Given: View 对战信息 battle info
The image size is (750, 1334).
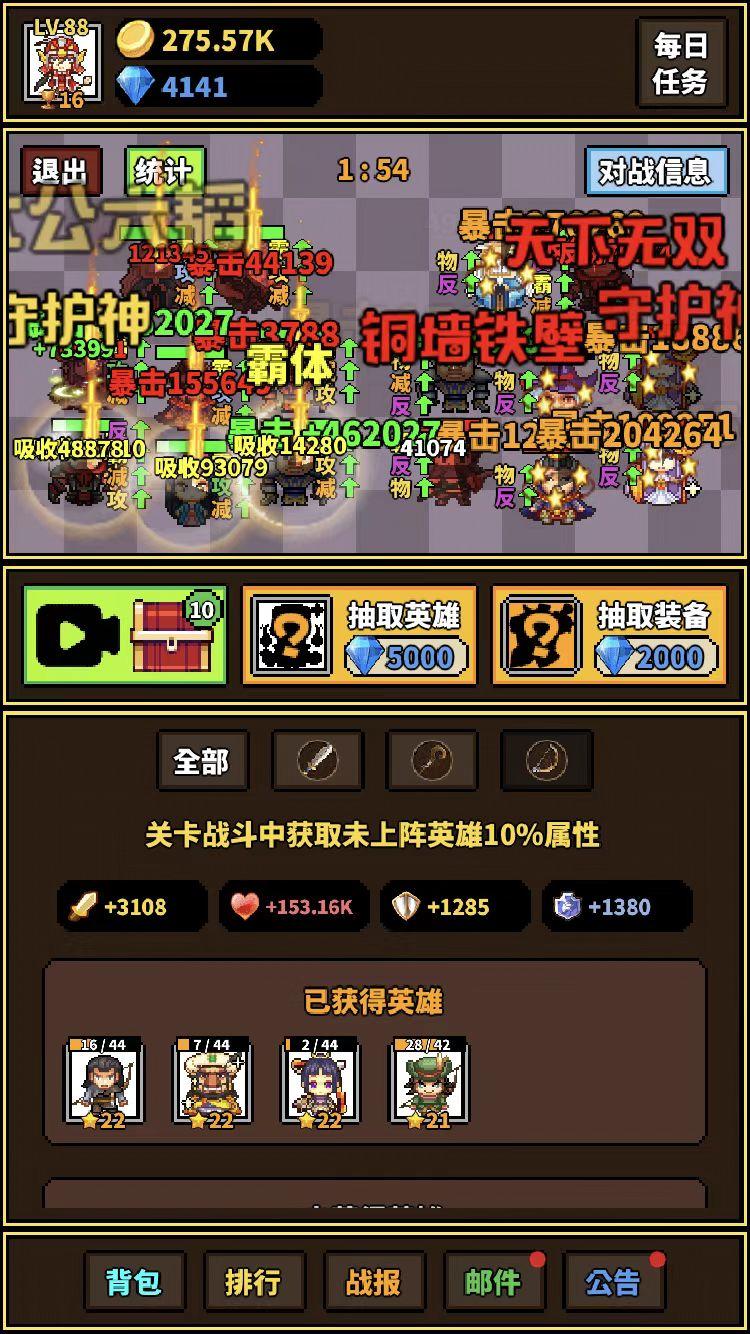Looking at the screenshot, I should 655,171.
